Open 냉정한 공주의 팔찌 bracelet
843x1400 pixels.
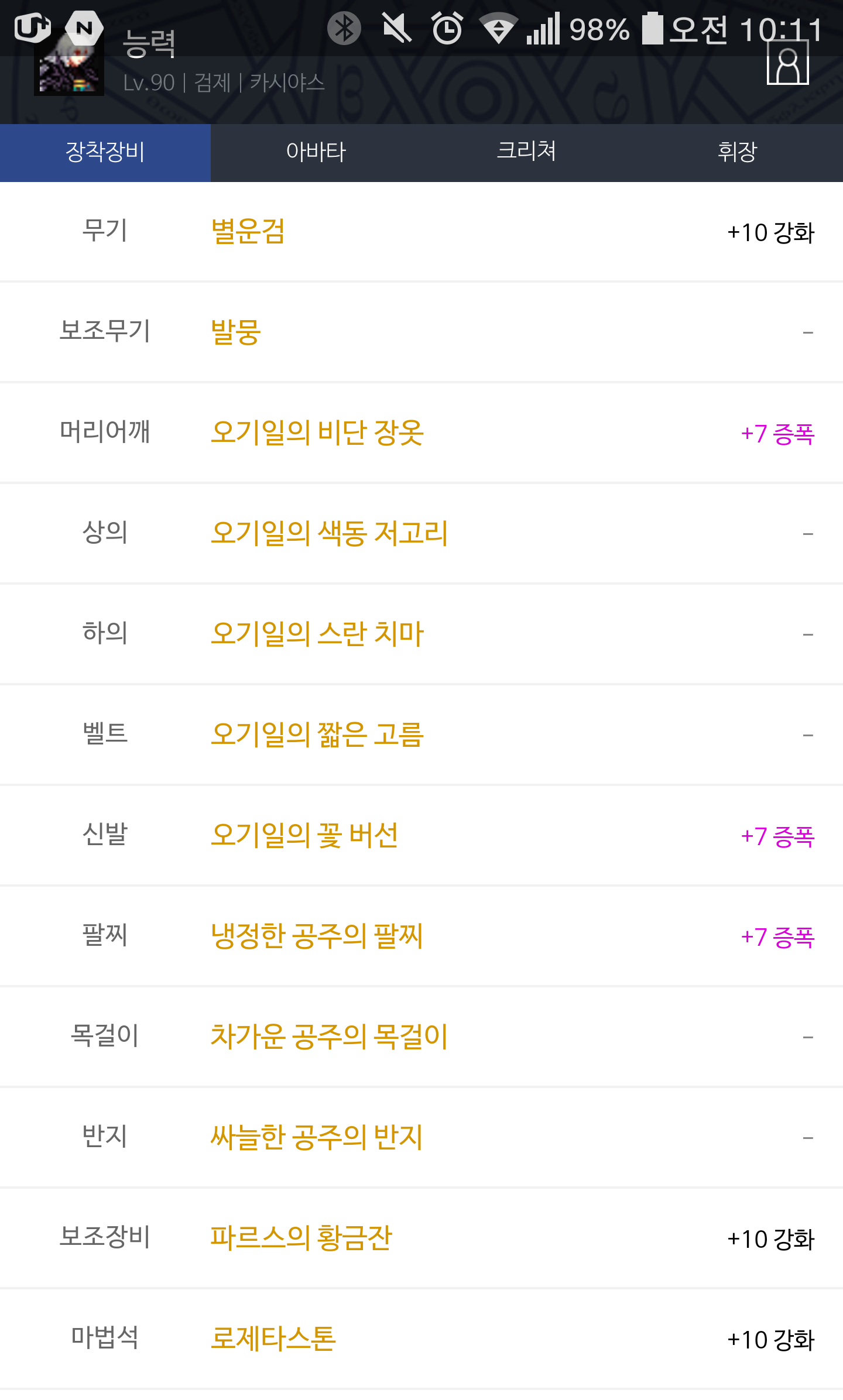click(x=317, y=936)
